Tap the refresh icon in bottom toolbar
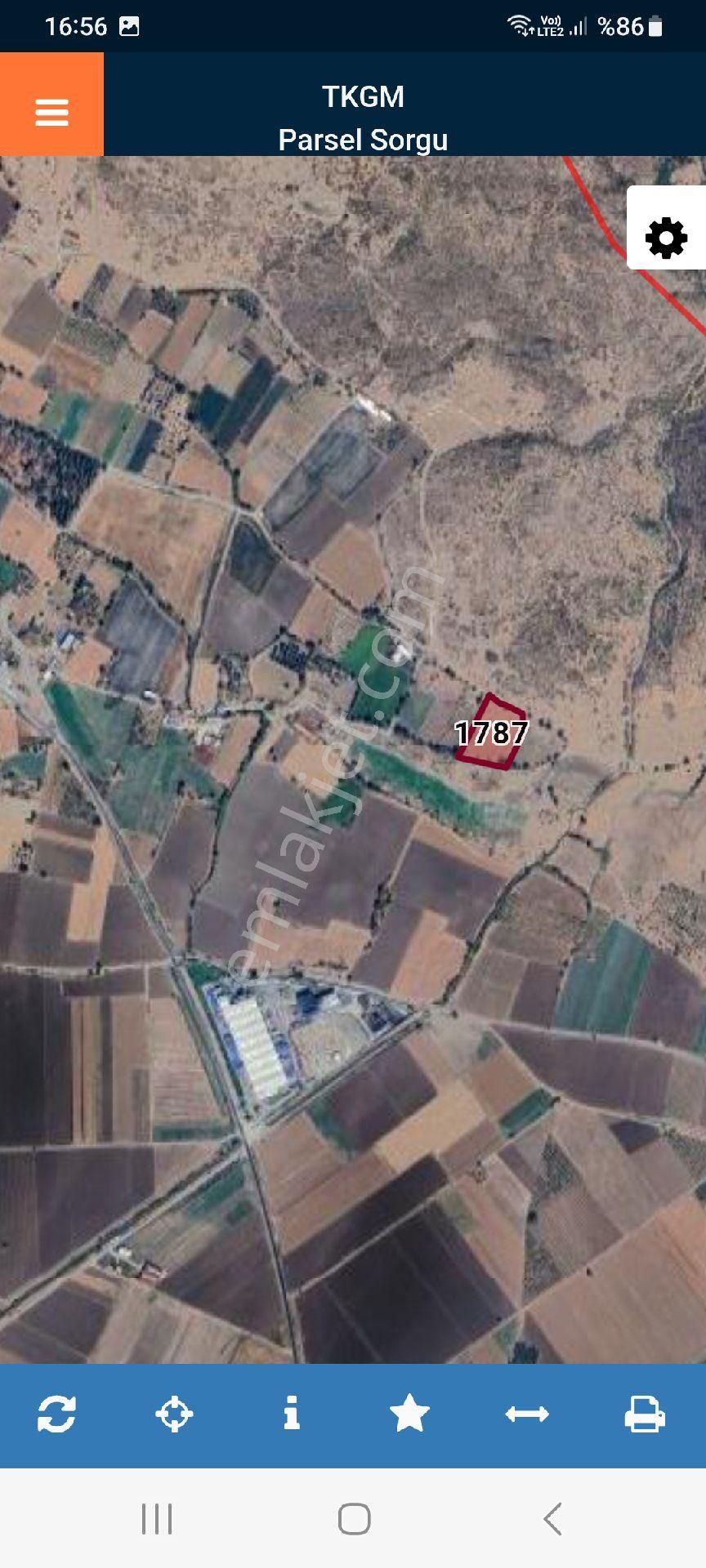Screen dimensions: 706x1568 (56, 1414)
